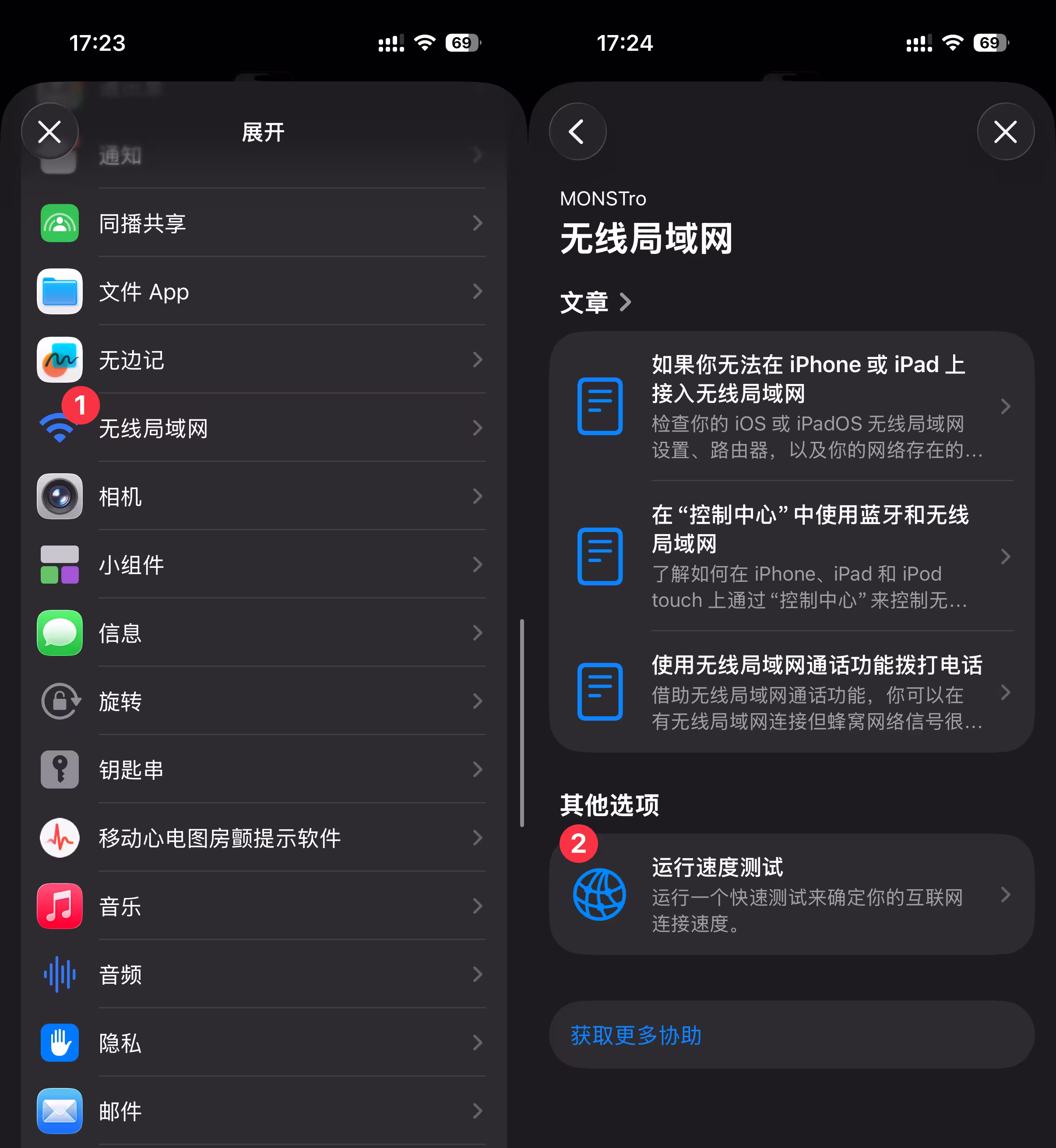
Task: Tap the 无边记 Freeform app icon
Action: pyautogui.click(x=60, y=360)
